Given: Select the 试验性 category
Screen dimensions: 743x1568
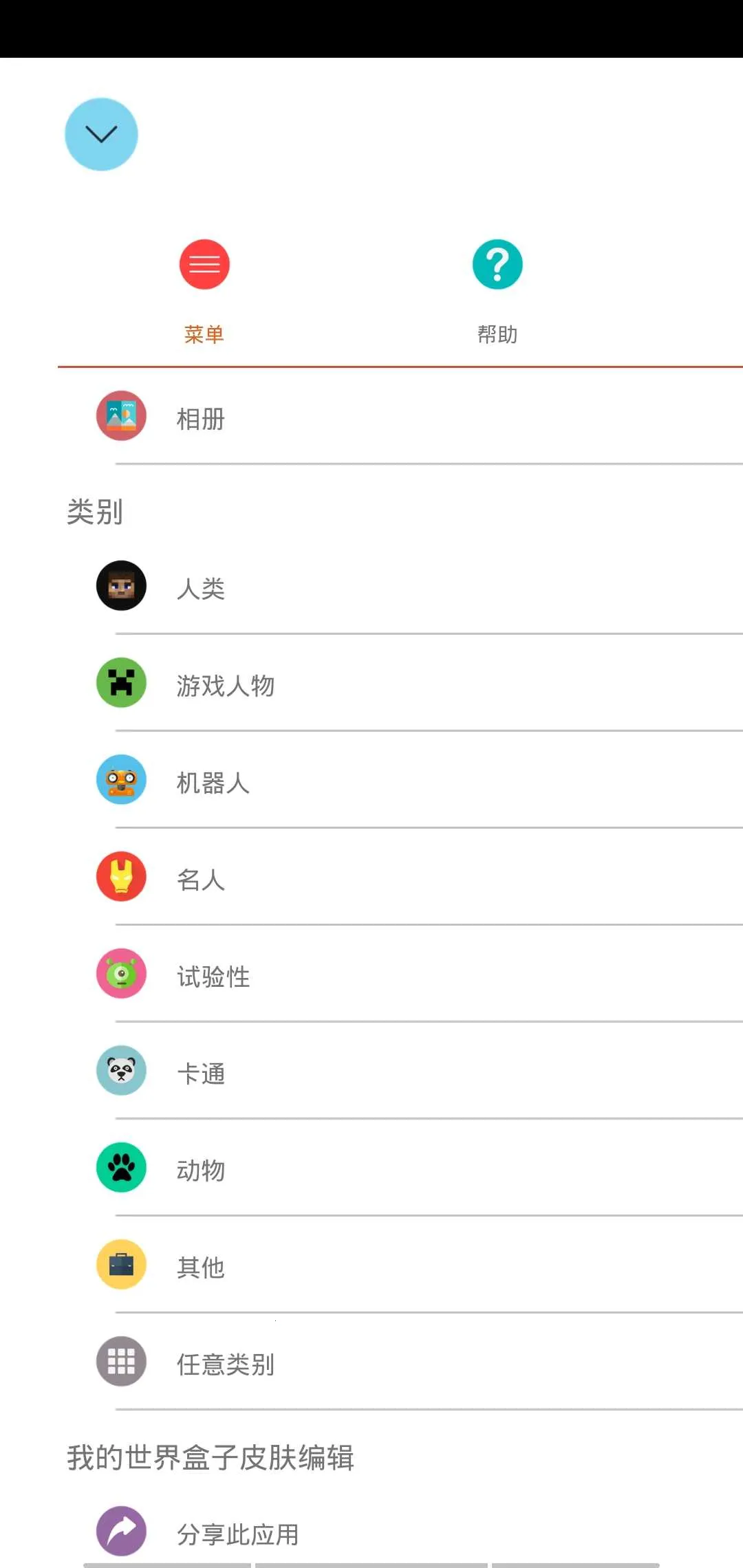Looking at the screenshot, I should (x=213, y=976).
